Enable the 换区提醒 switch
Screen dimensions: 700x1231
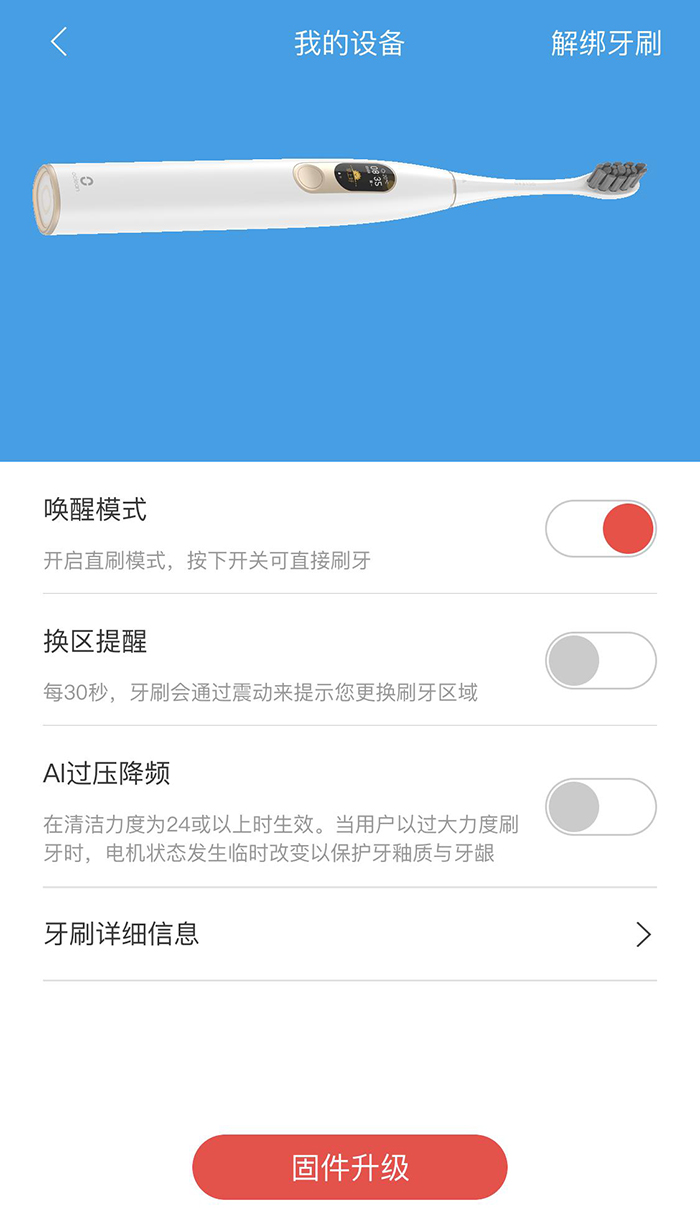click(600, 661)
